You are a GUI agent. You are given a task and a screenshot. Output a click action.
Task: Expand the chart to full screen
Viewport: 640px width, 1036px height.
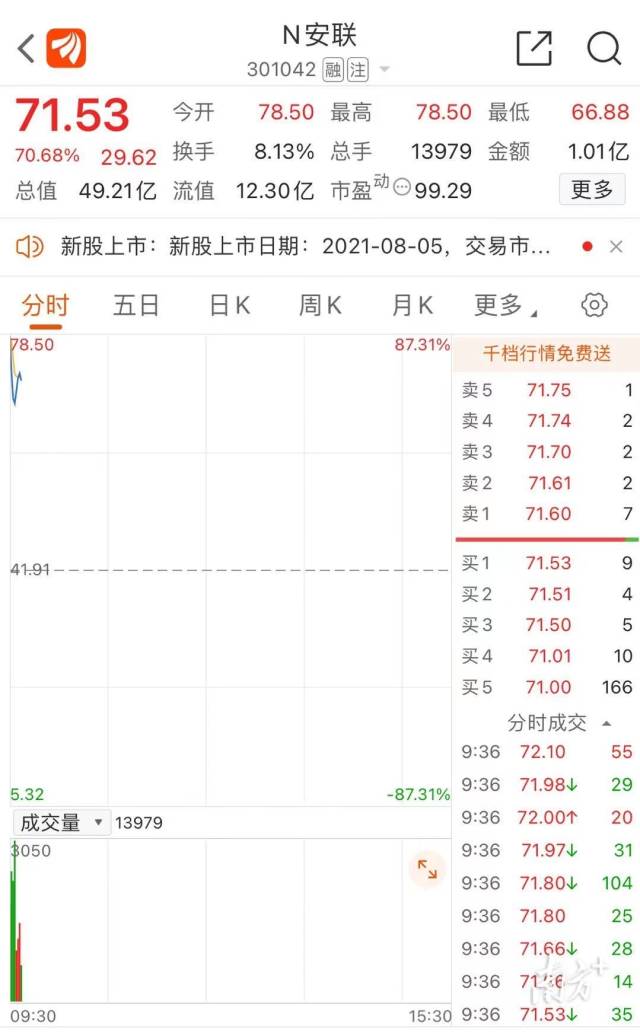427,869
